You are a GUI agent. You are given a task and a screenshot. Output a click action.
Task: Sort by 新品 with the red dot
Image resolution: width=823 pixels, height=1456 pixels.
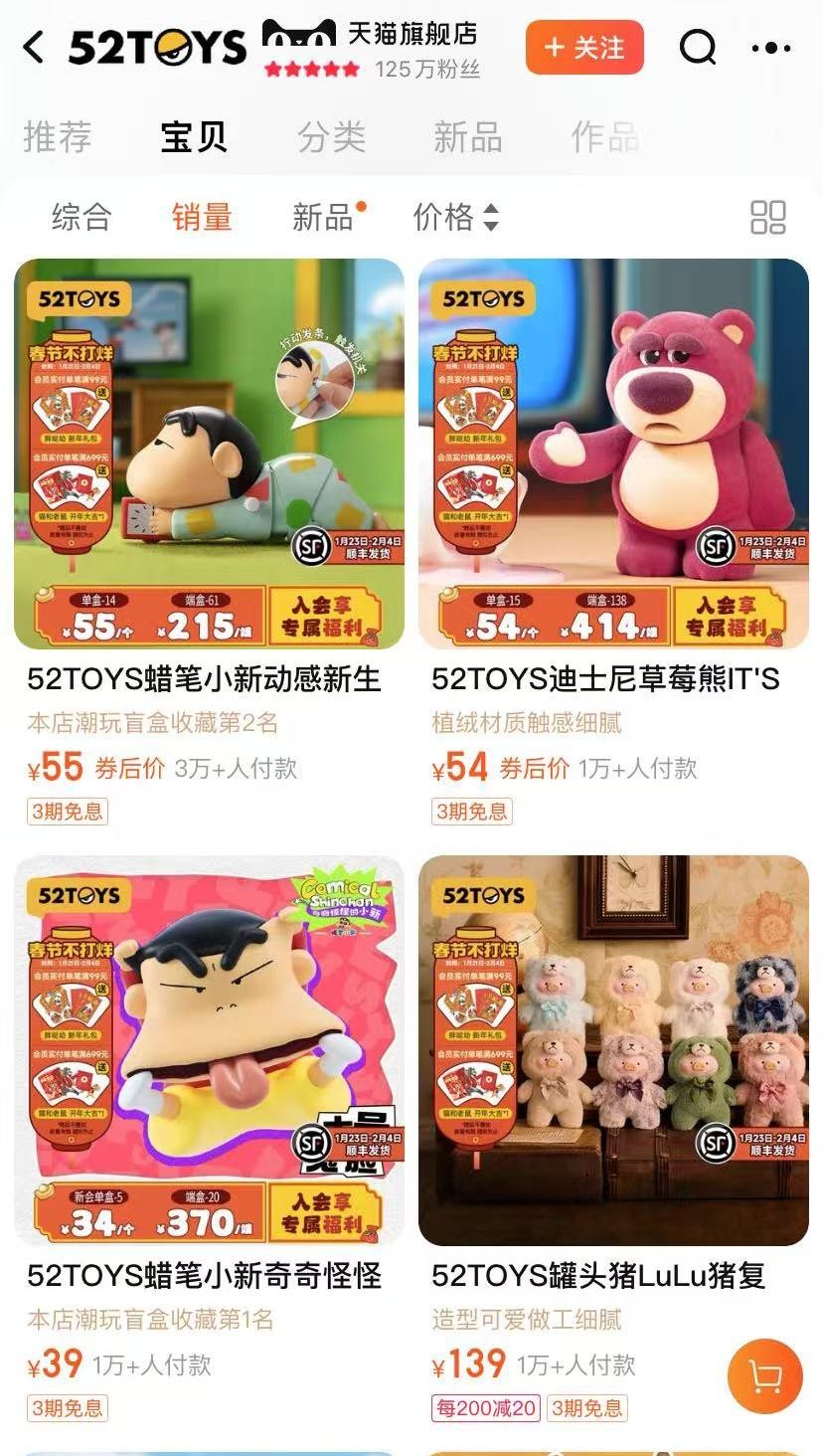coord(323,217)
